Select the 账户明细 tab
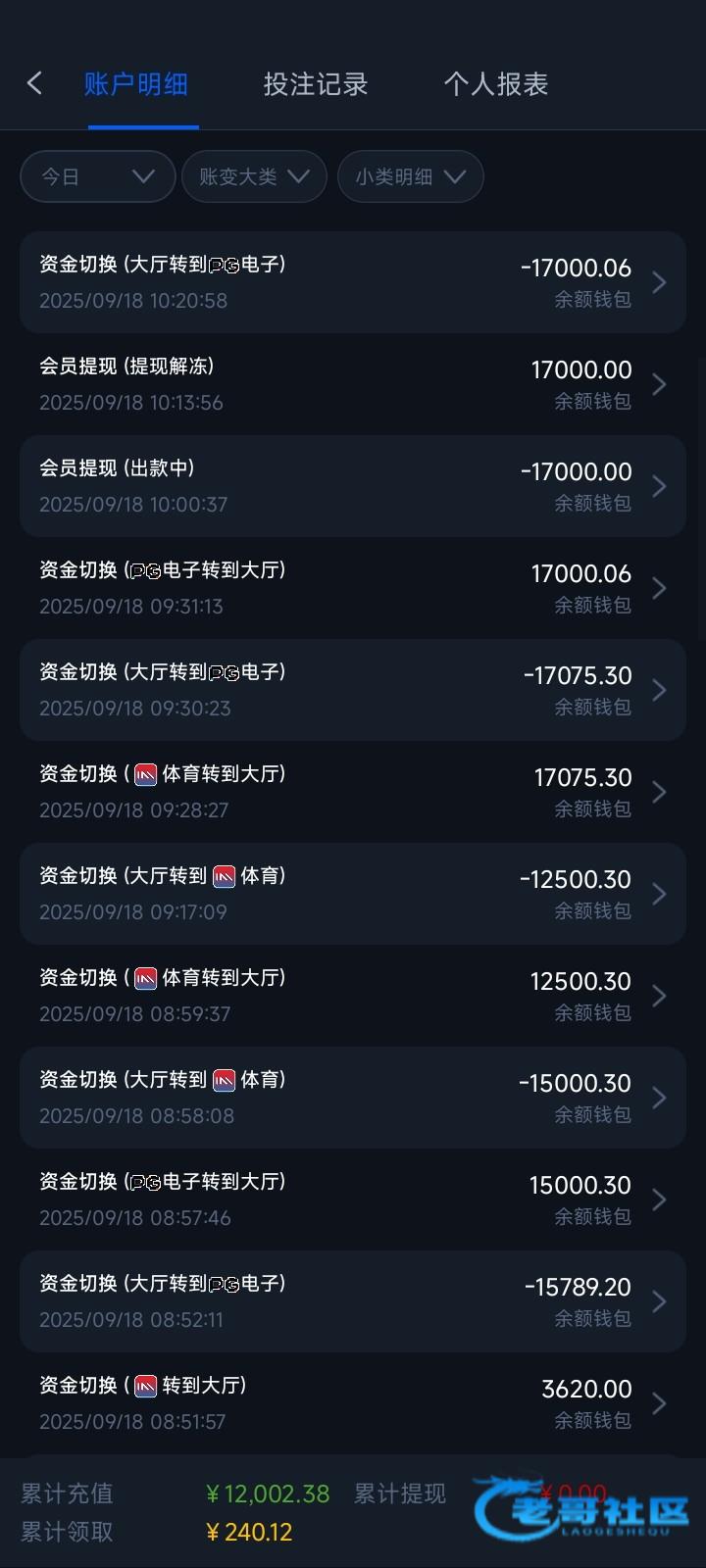The height and width of the screenshot is (1568, 706). (x=135, y=85)
